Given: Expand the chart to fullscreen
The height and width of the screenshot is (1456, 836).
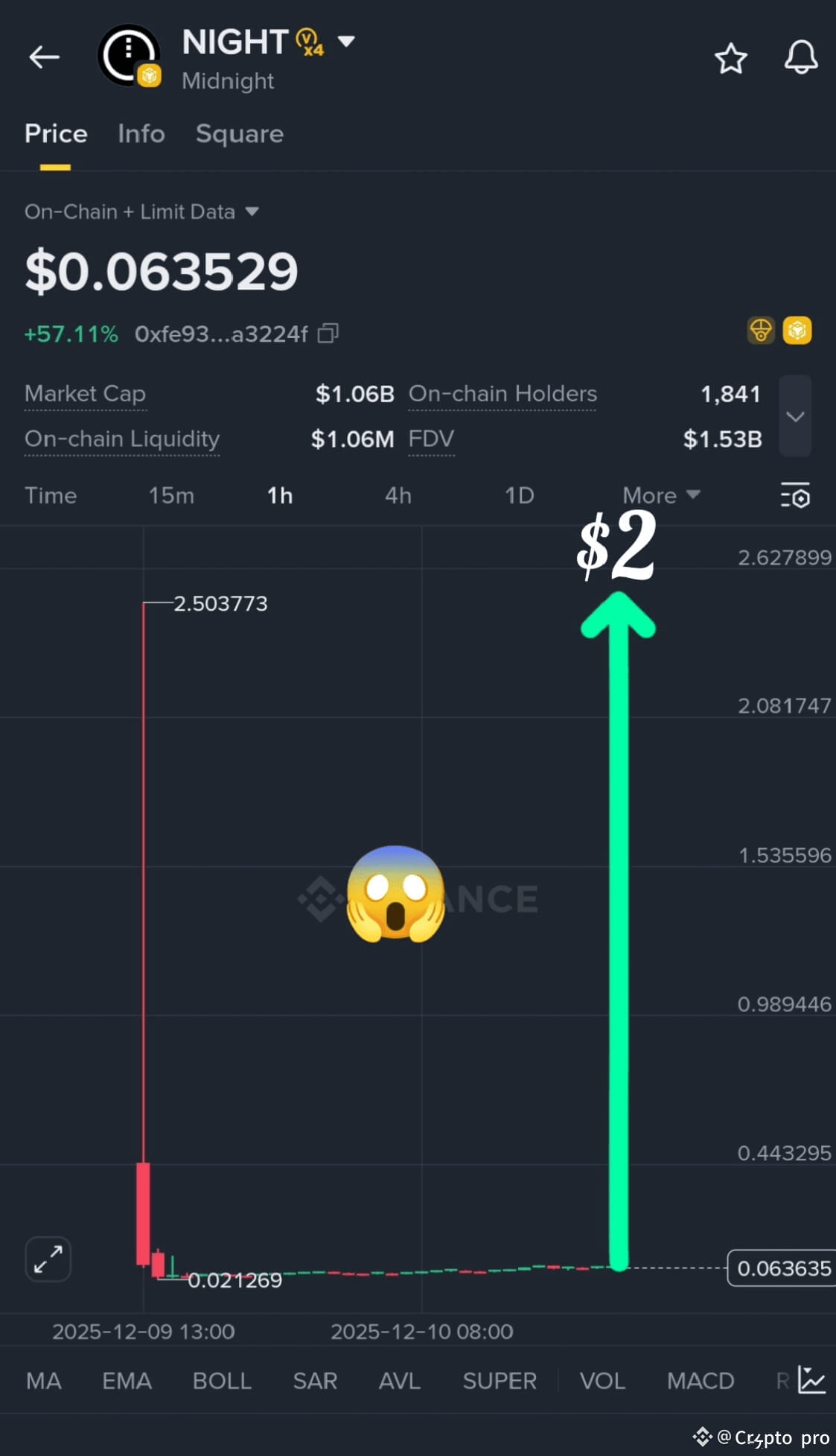Looking at the screenshot, I should 48,1259.
